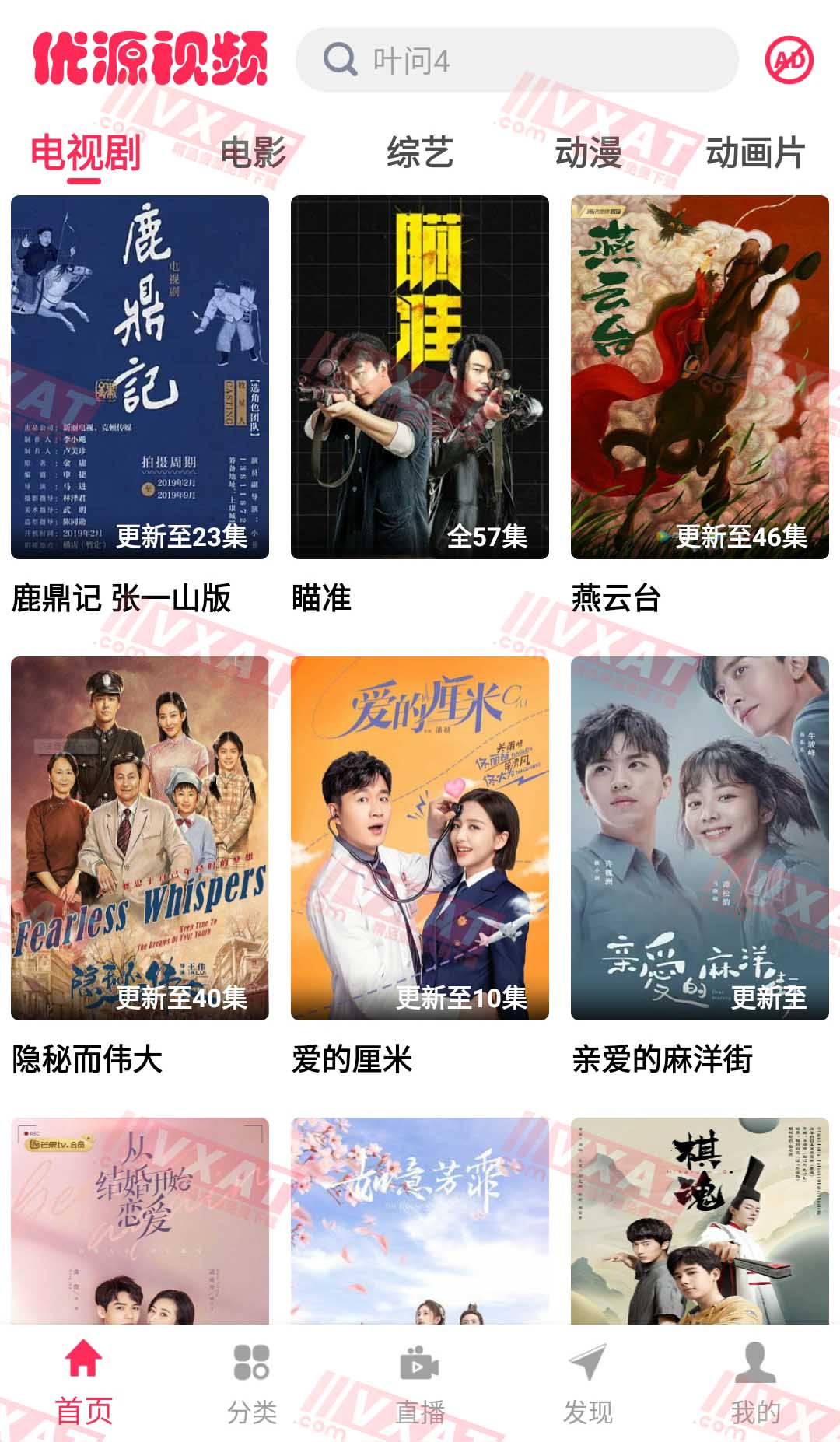Switch to the 电影 tab
This screenshot has width=840, height=1442.
click(253, 152)
